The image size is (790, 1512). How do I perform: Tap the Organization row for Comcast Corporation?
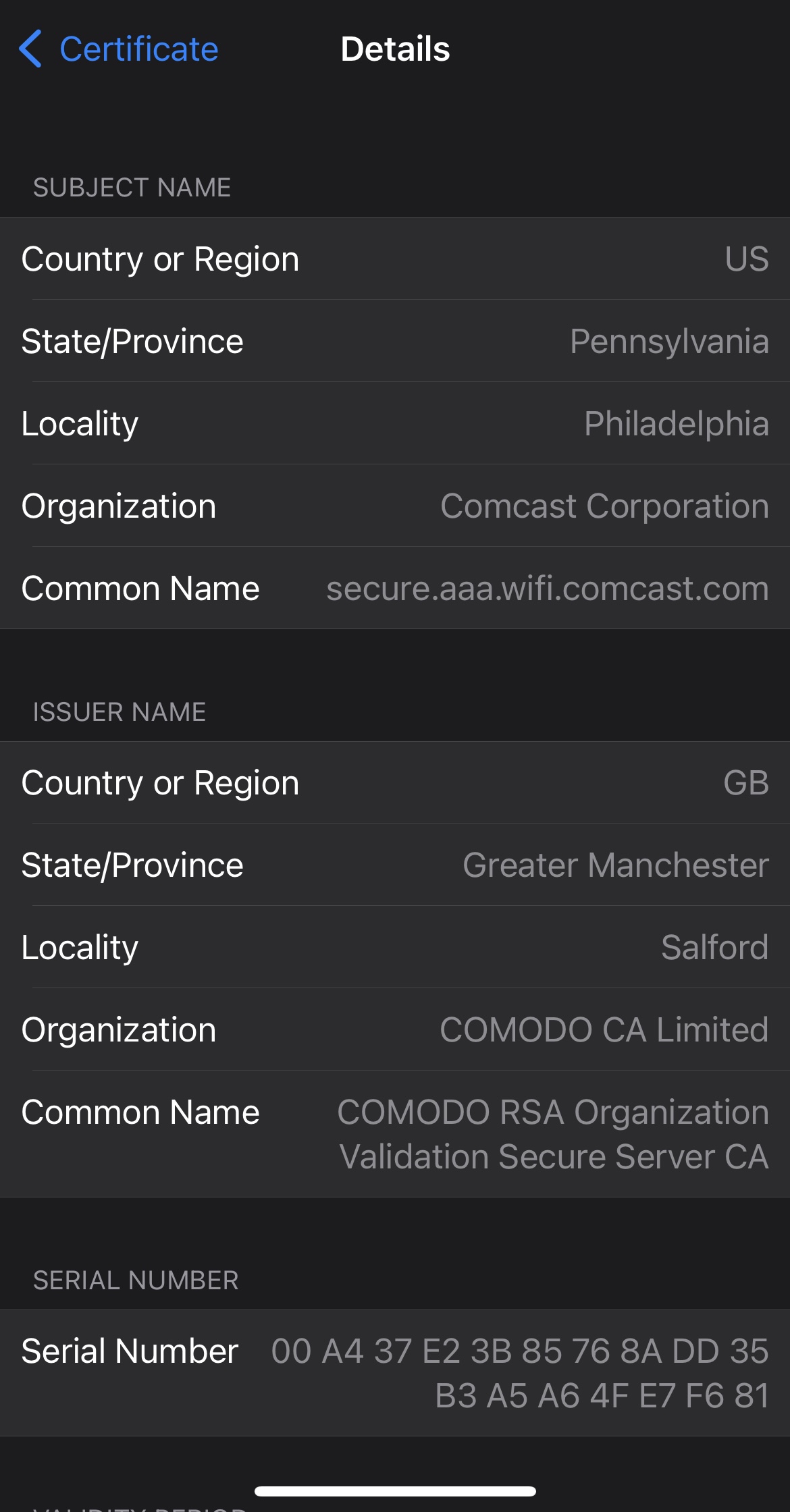point(395,506)
